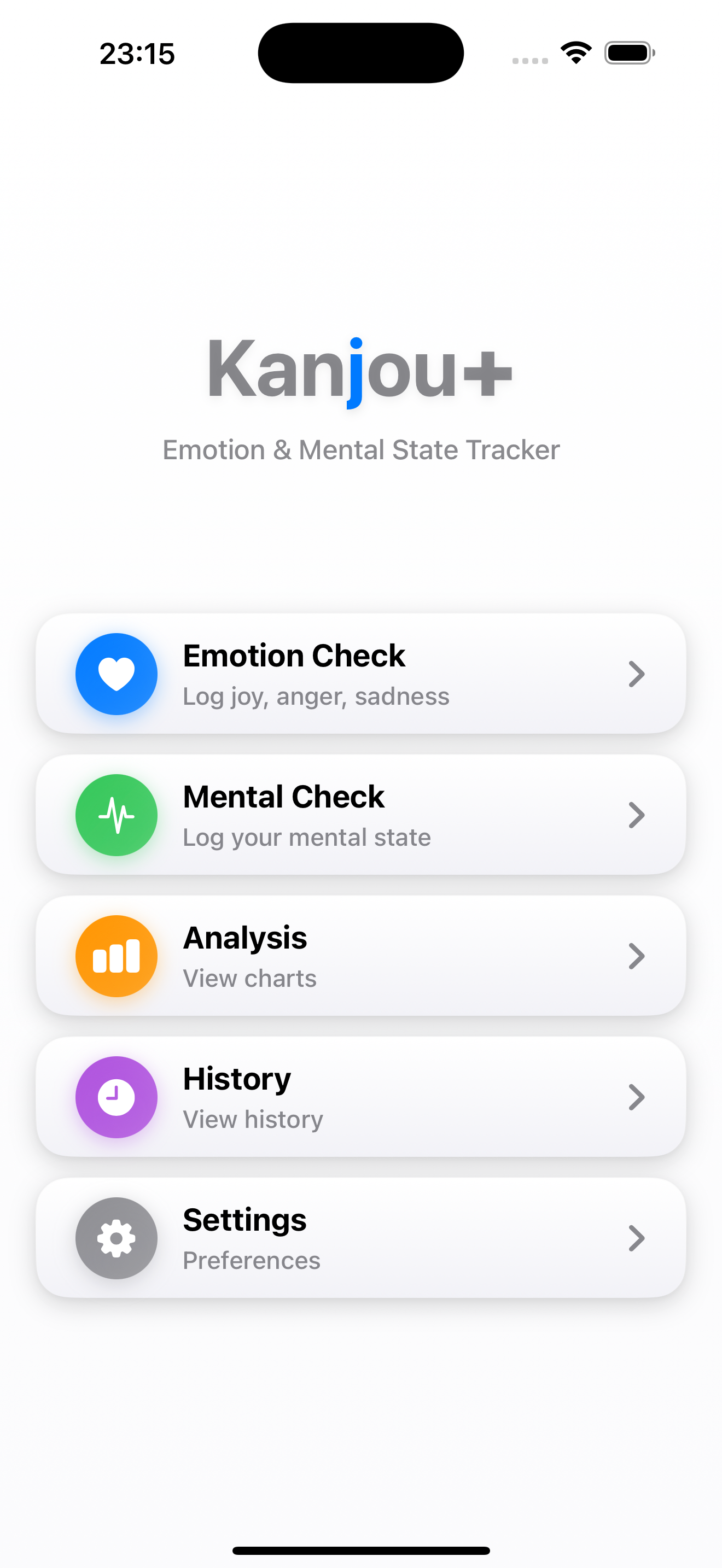Select the purple clock History icon
The width and height of the screenshot is (722, 1568).
115,1097
